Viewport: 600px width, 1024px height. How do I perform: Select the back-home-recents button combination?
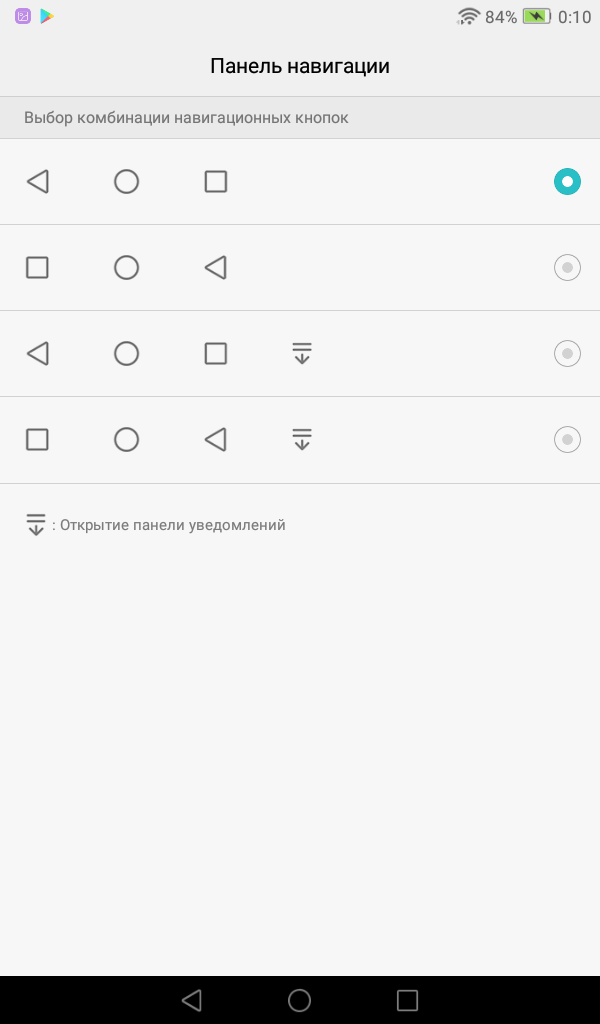coord(300,182)
